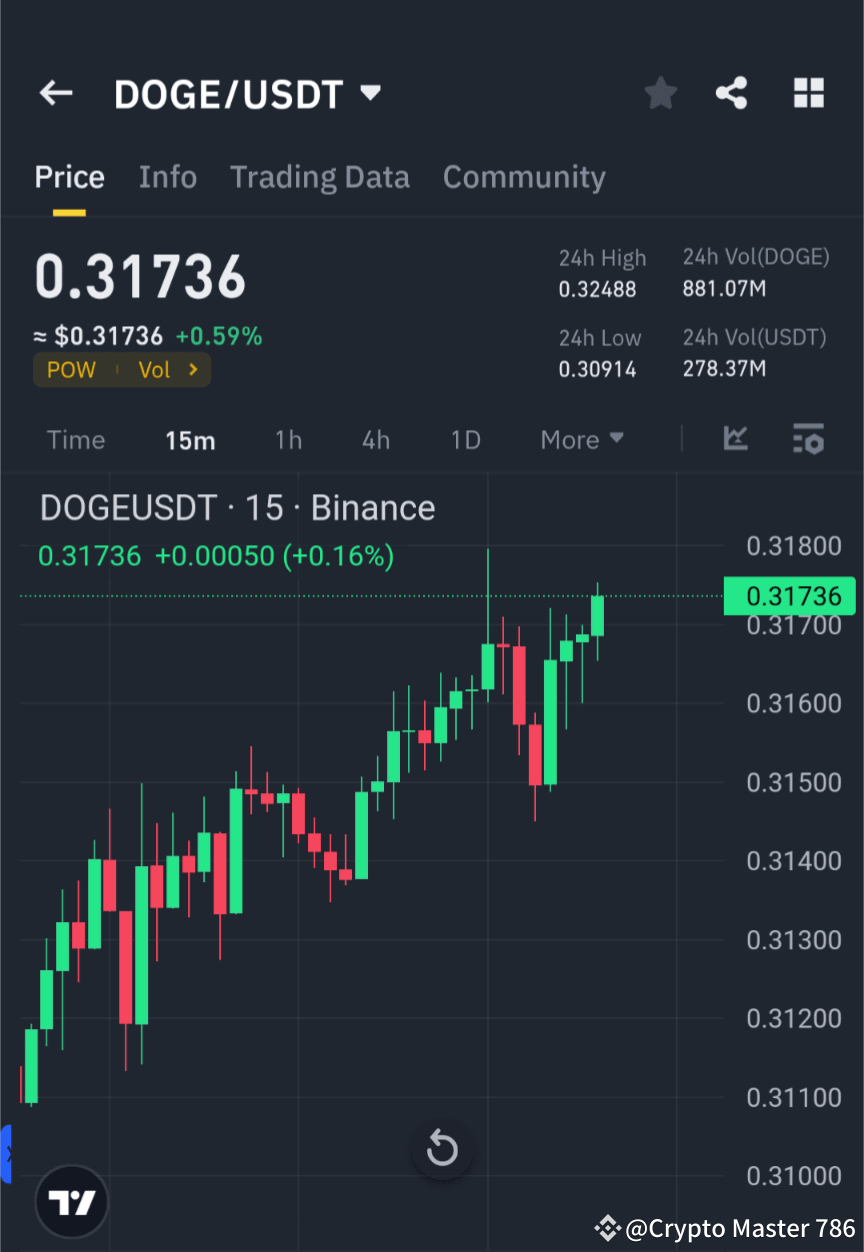This screenshot has width=864, height=1252.
Task: Open the chart indicator settings icon
Action: tap(808, 439)
